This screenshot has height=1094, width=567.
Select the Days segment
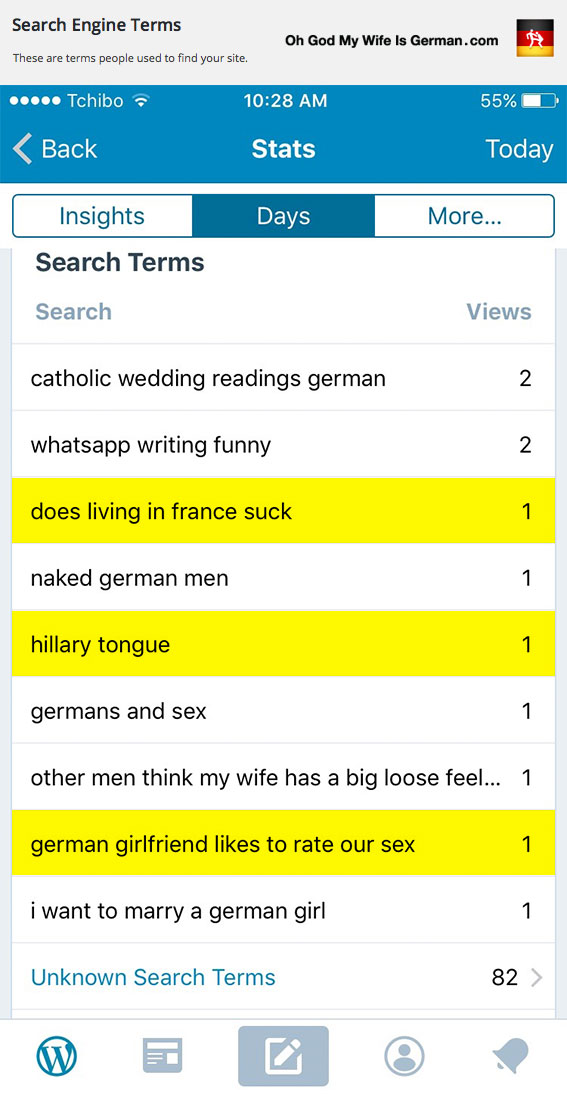[x=283, y=216]
